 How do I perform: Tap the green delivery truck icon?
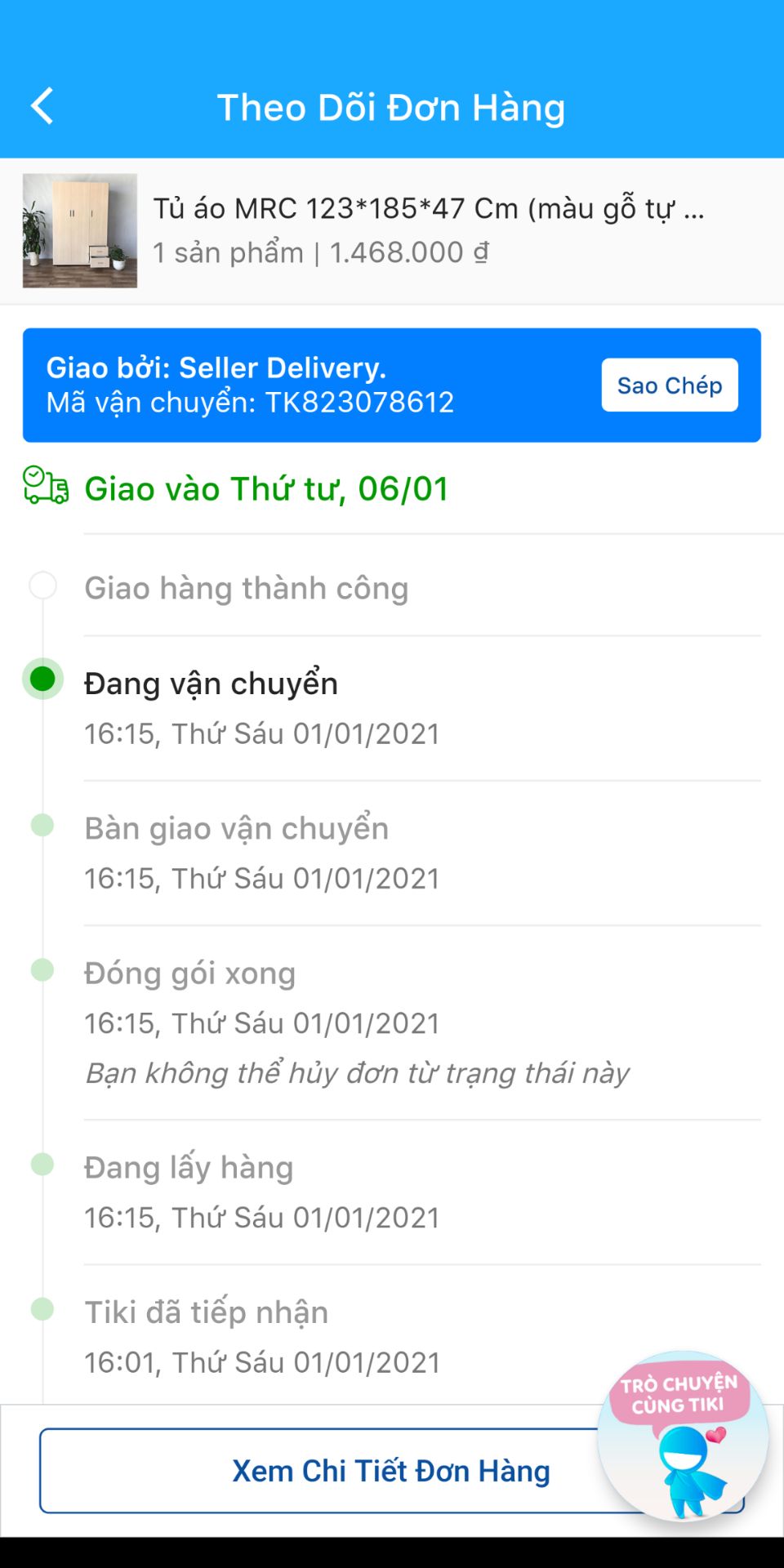47,488
